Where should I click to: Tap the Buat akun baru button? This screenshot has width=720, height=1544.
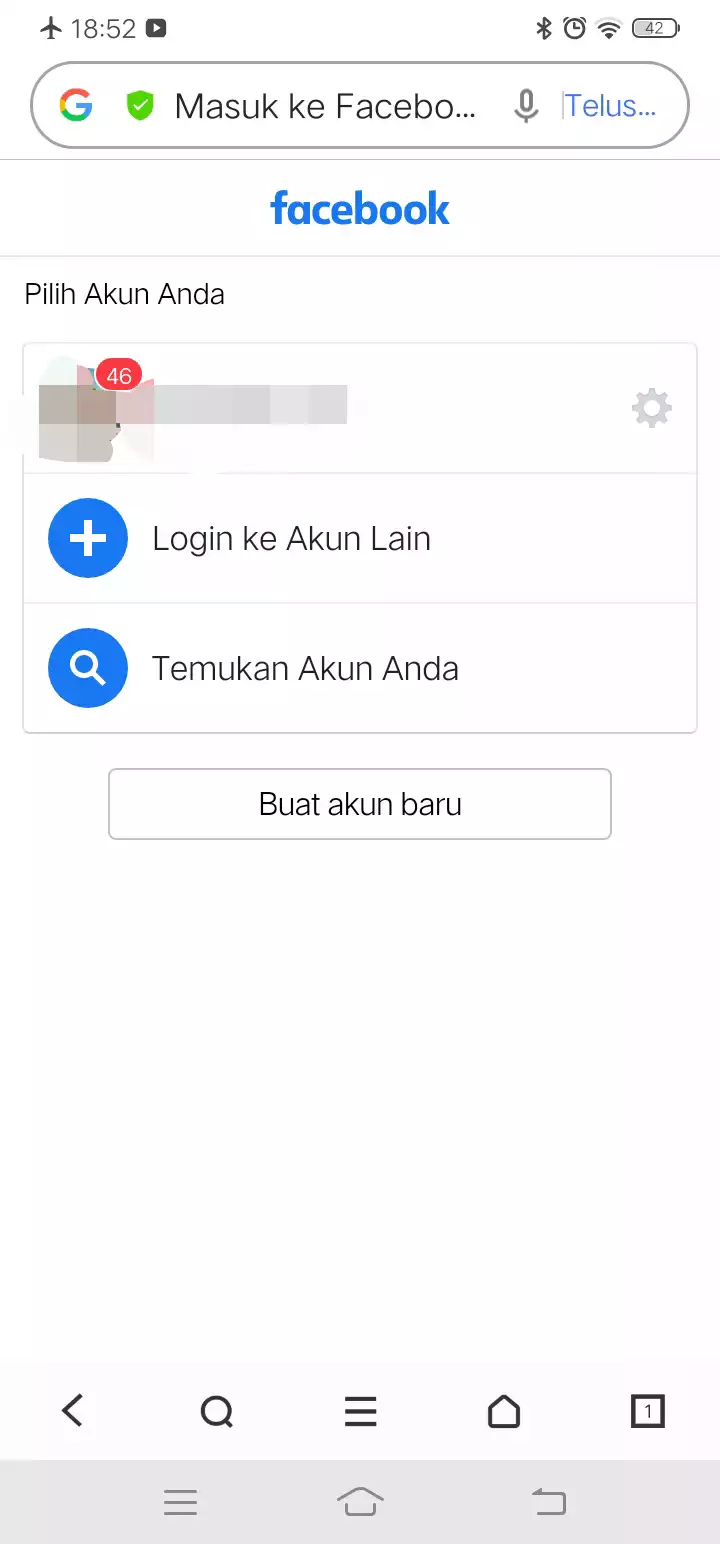pyautogui.click(x=359, y=804)
